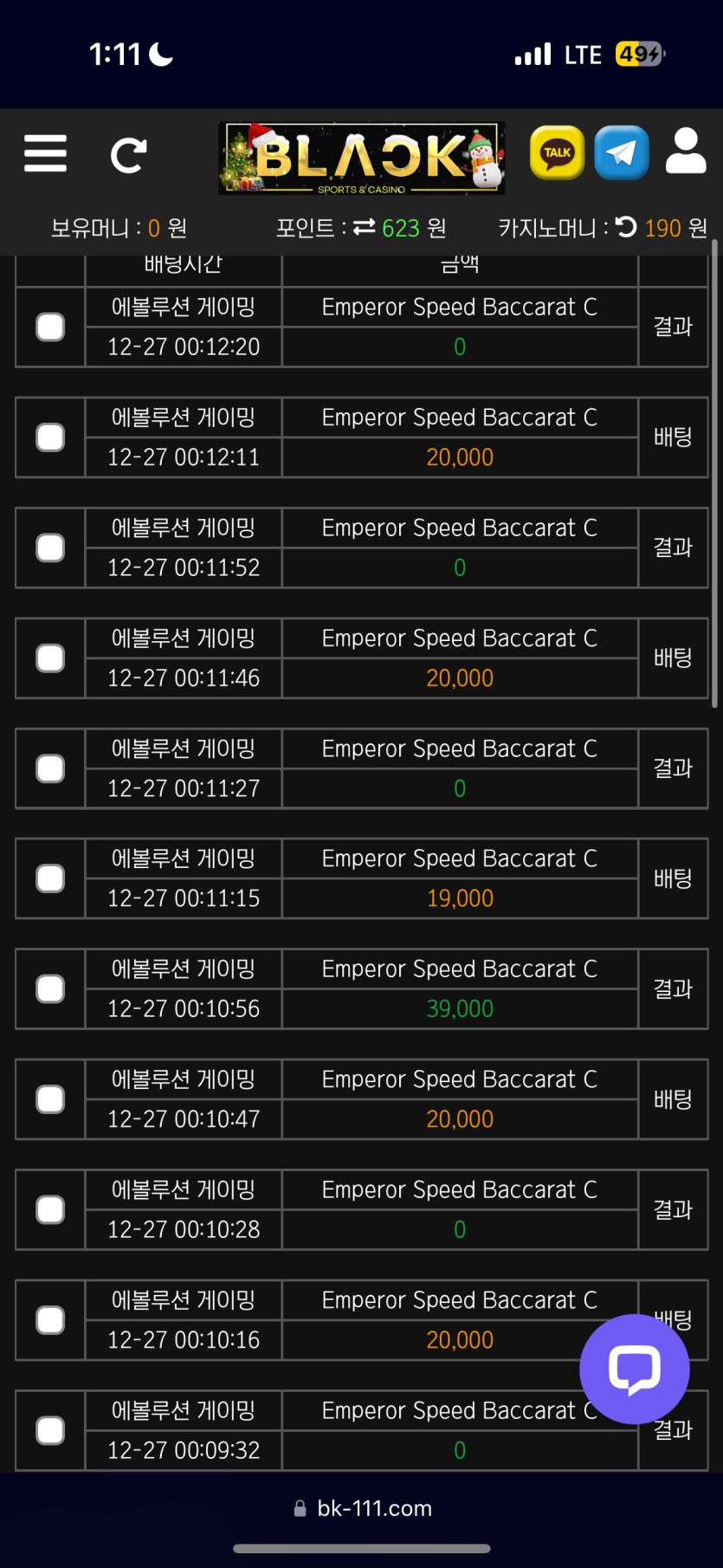The image size is (723, 1568).
Task: Click 결과 for the 00:12:20 entry
Action: (x=674, y=327)
